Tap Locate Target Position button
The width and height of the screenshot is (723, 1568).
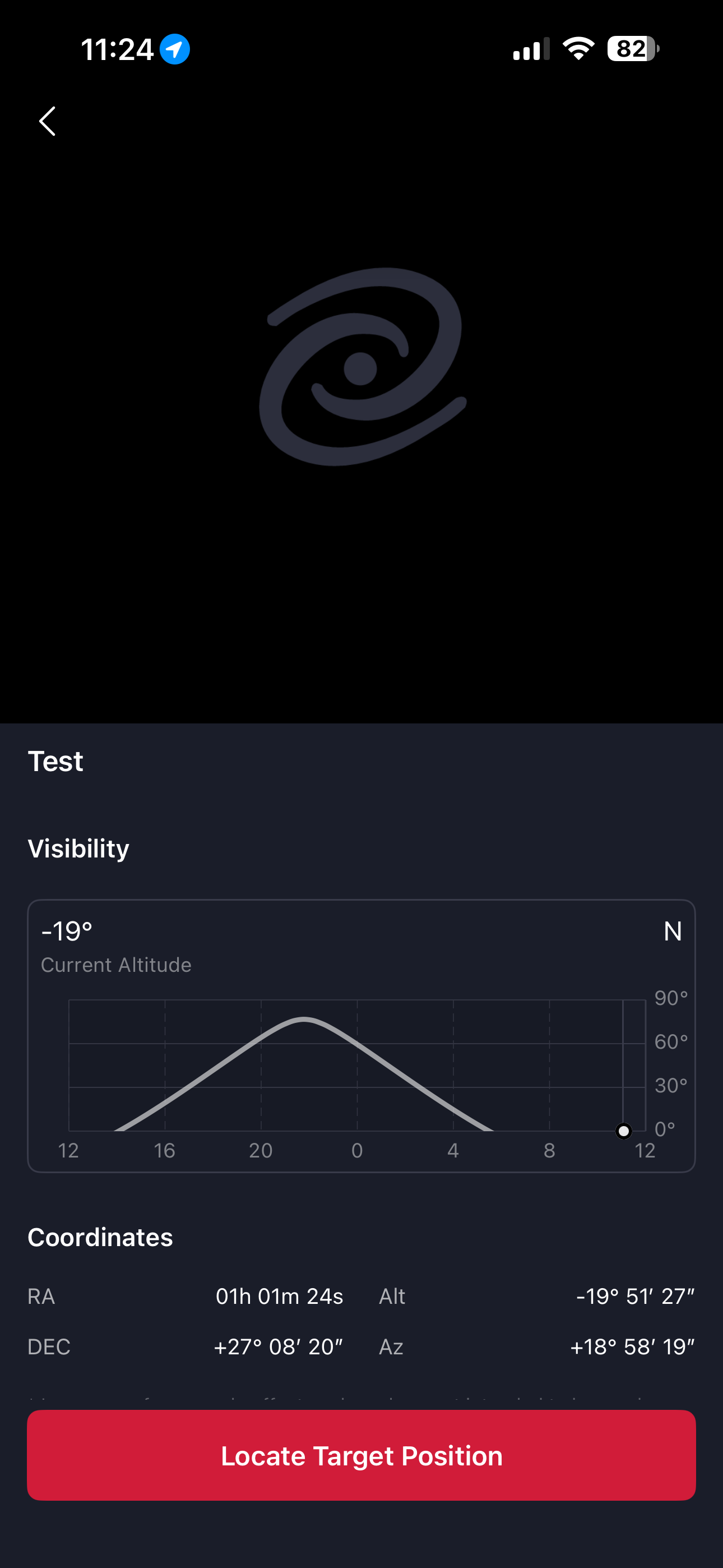tap(361, 1455)
